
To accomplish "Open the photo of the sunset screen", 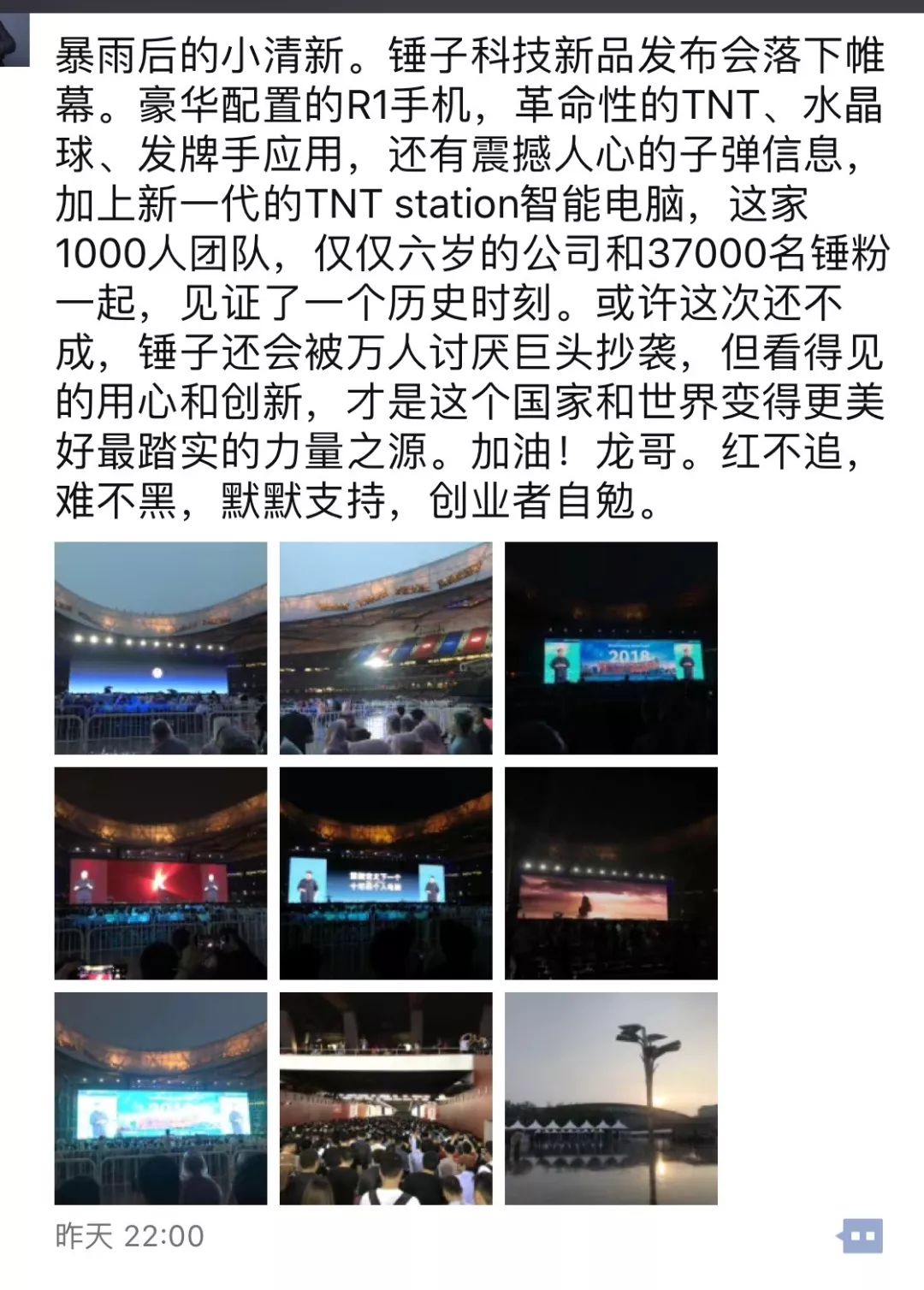I will (611, 873).
